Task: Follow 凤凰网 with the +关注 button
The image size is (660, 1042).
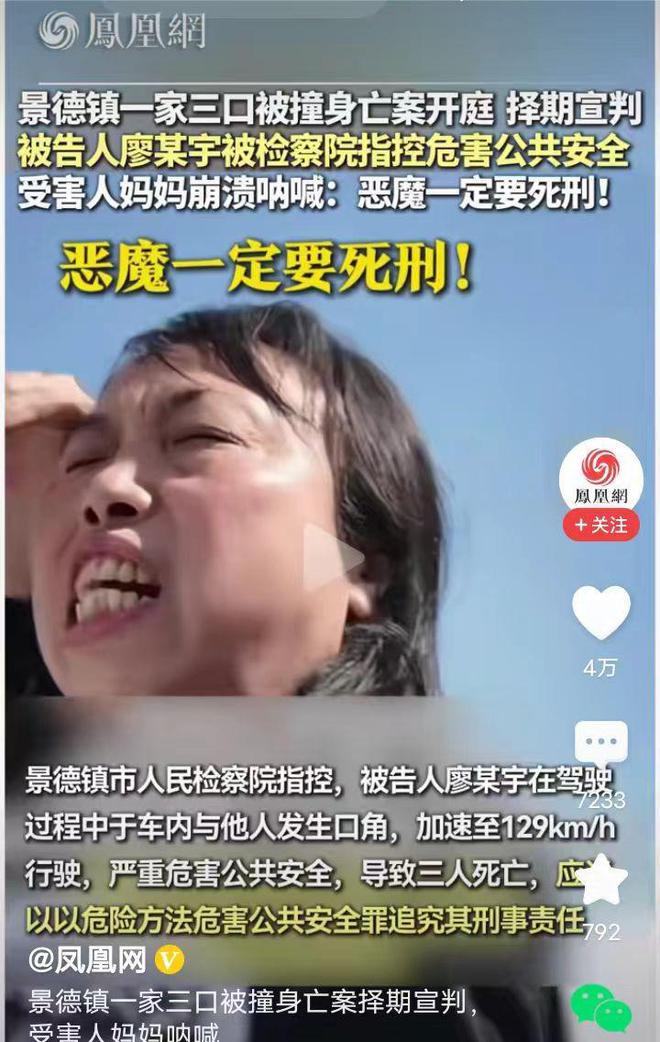Action: pyautogui.click(x=601, y=525)
